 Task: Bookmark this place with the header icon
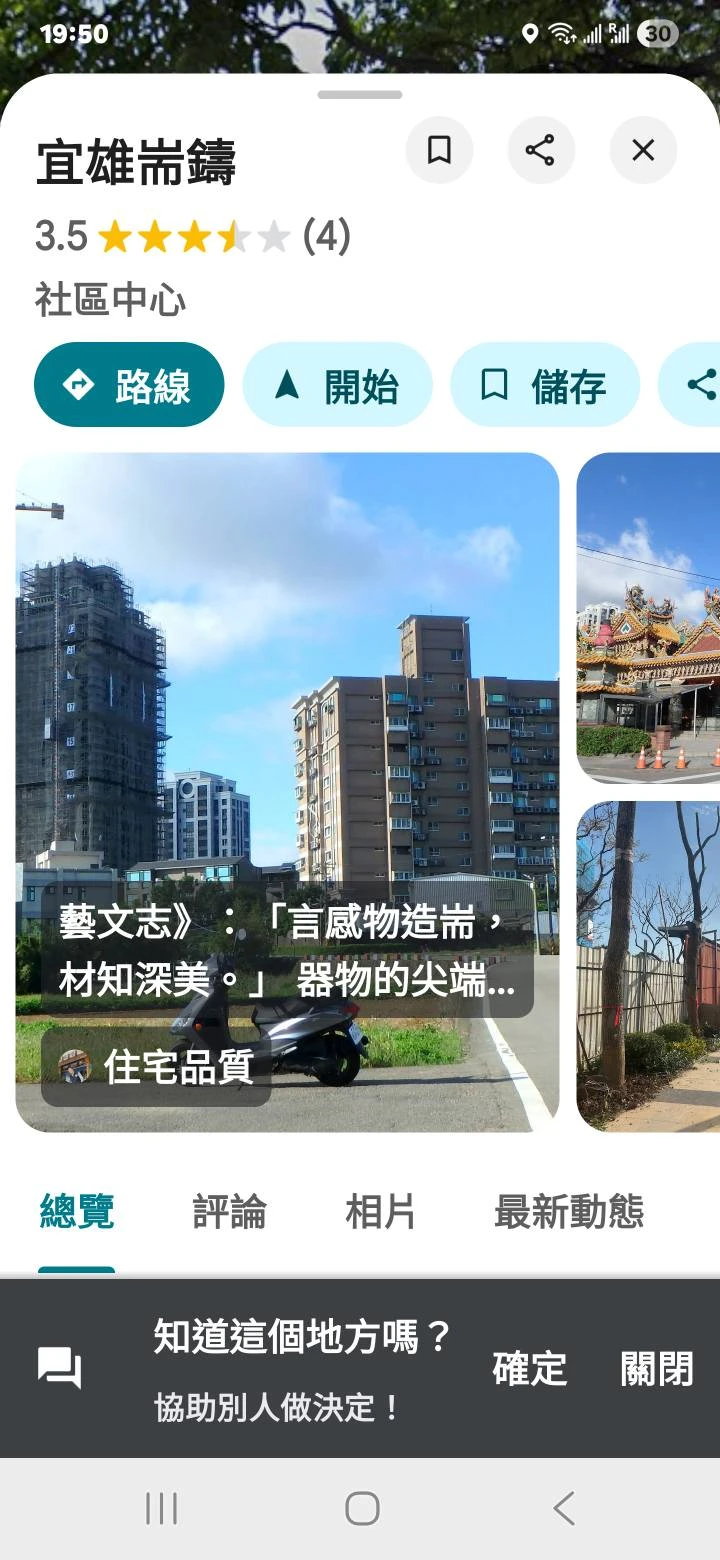pyautogui.click(x=439, y=151)
